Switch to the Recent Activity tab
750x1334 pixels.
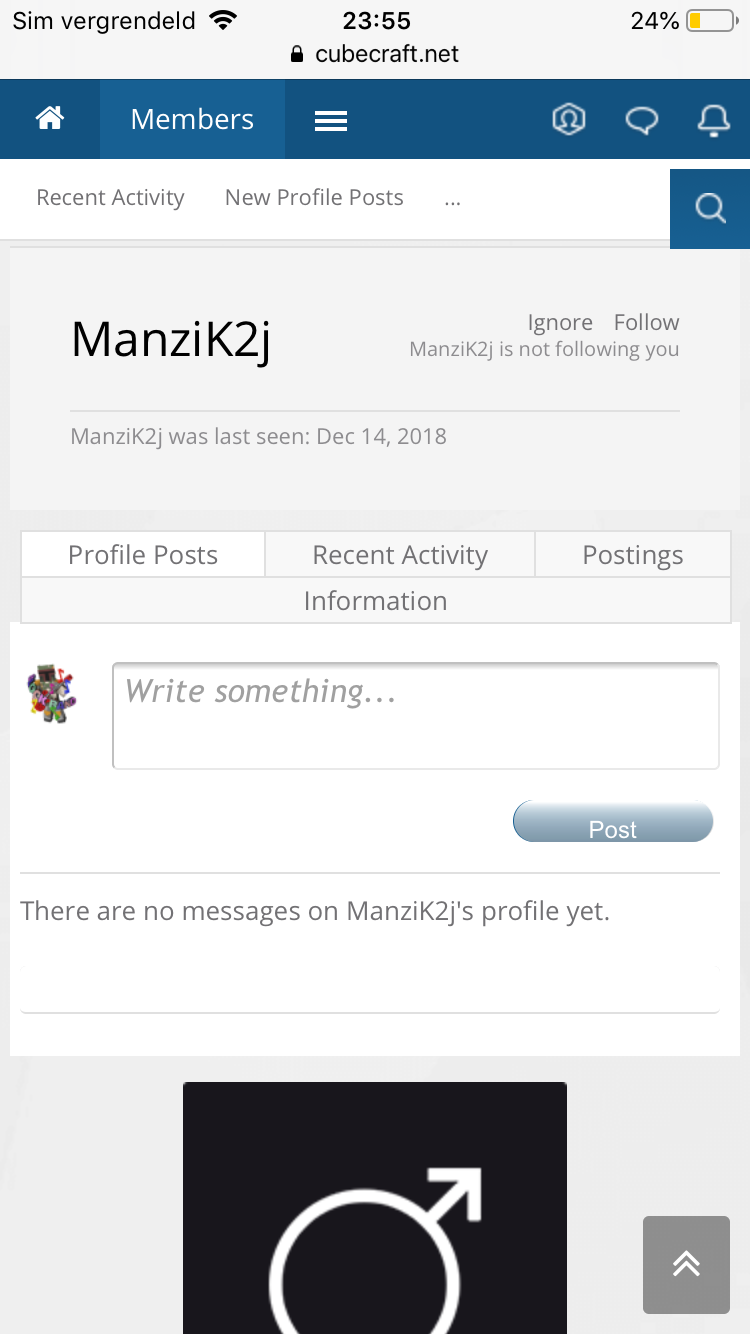click(x=400, y=555)
